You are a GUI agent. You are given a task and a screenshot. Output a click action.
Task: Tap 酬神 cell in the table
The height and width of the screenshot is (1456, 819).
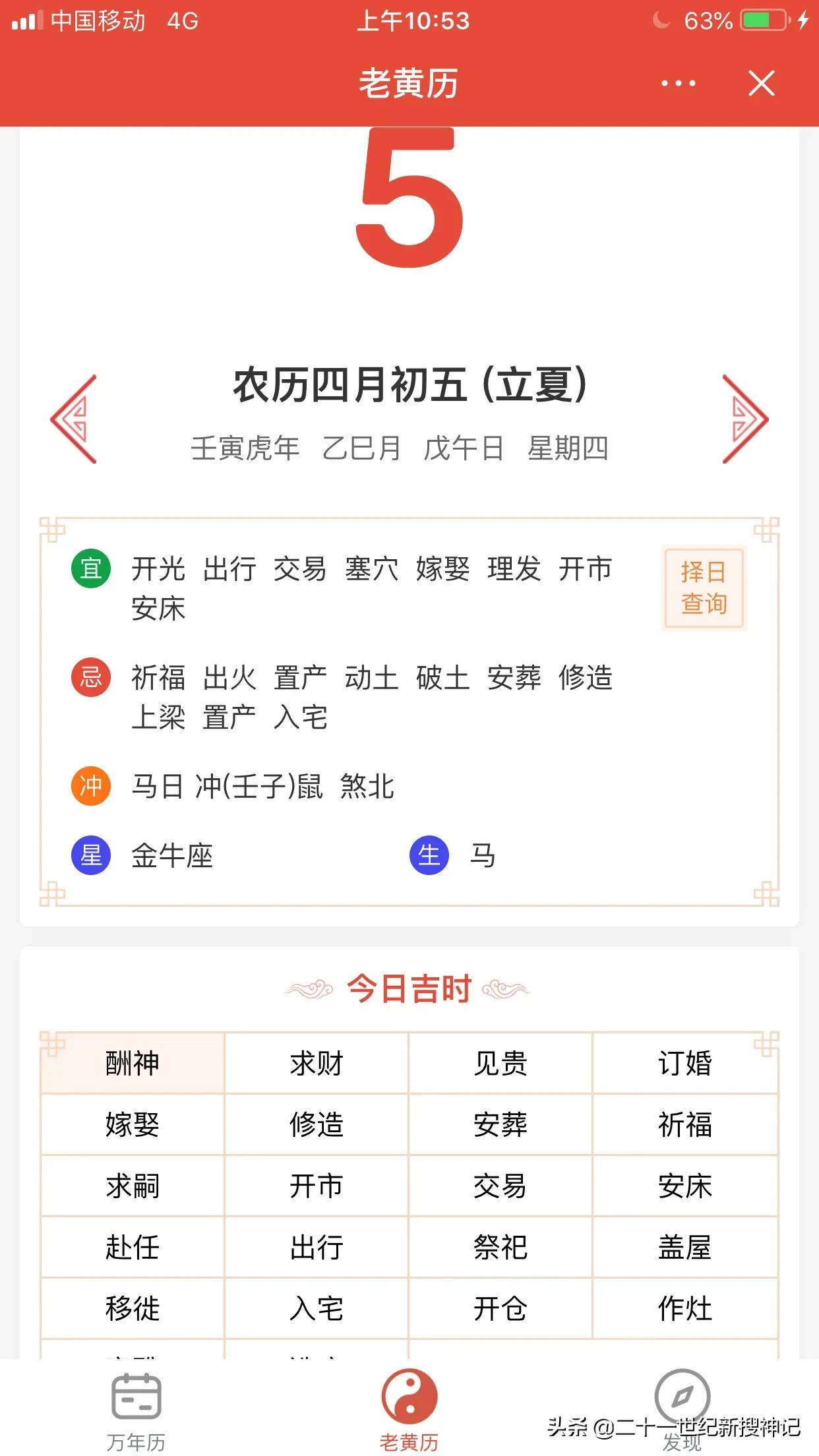[131, 1063]
